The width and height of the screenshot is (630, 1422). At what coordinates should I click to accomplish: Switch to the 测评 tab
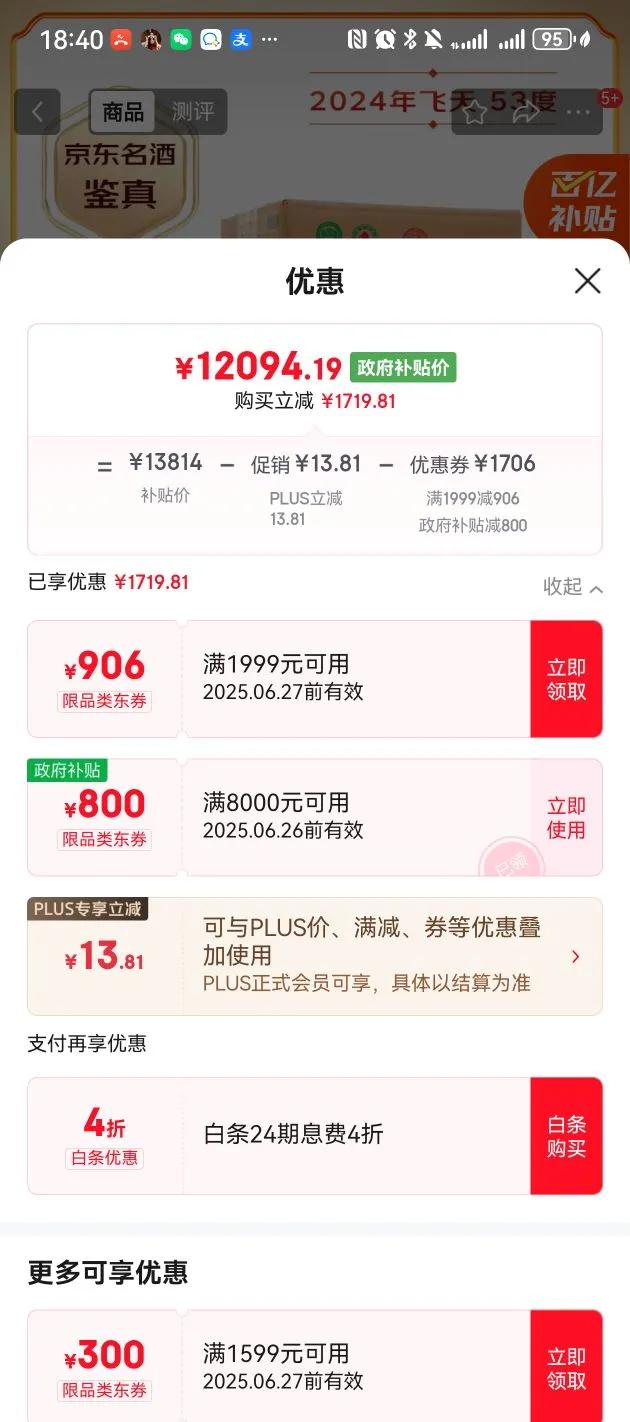[192, 112]
